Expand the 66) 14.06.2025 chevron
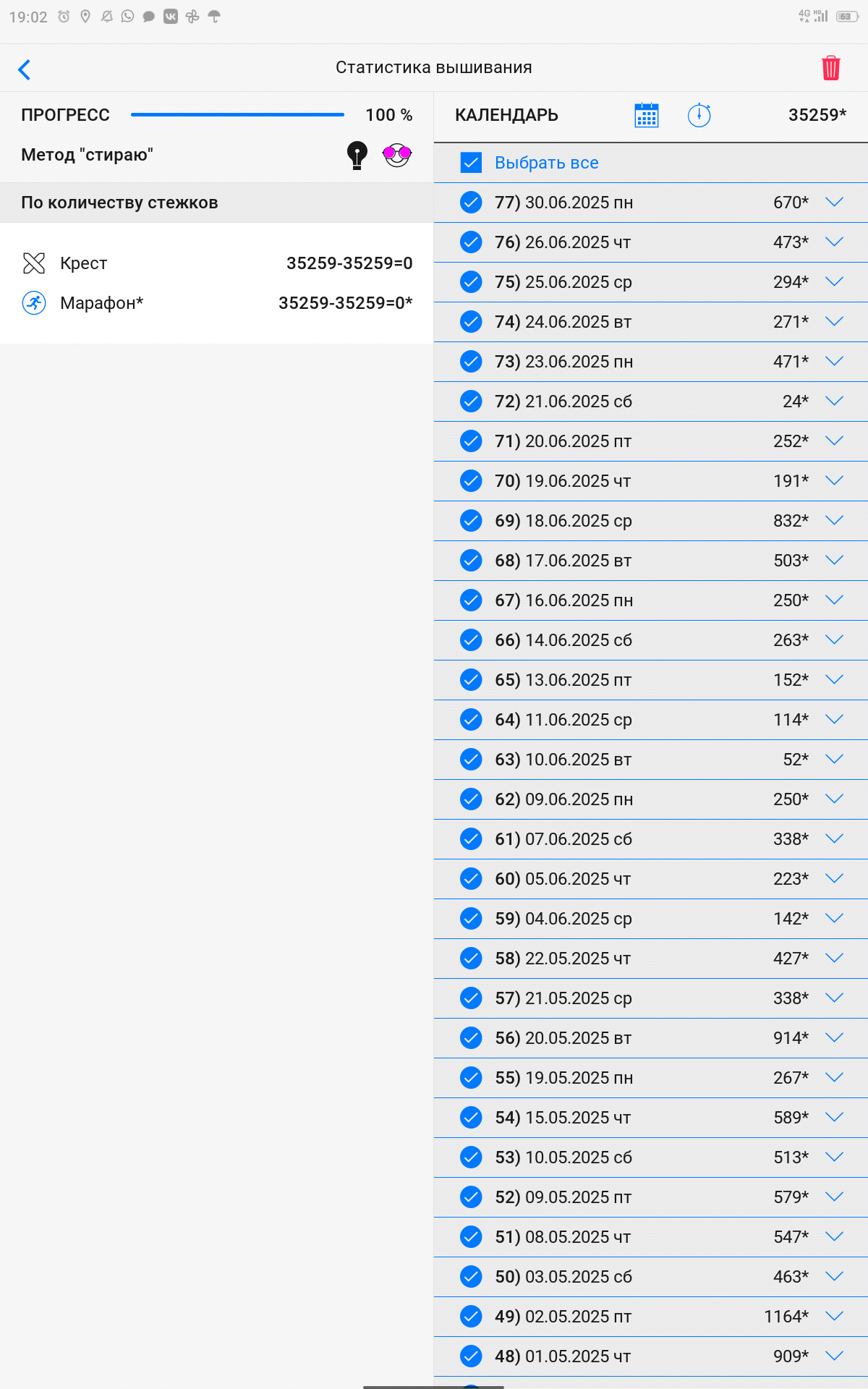 coord(834,640)
